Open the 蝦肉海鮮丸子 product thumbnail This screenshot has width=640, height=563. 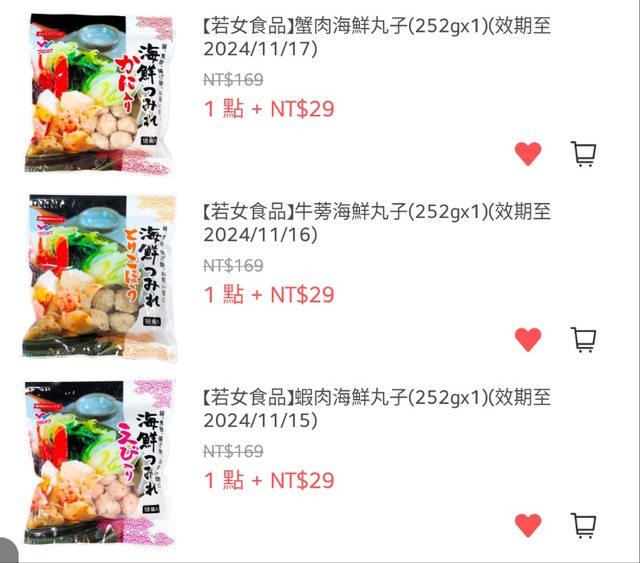tap(99, 462)
